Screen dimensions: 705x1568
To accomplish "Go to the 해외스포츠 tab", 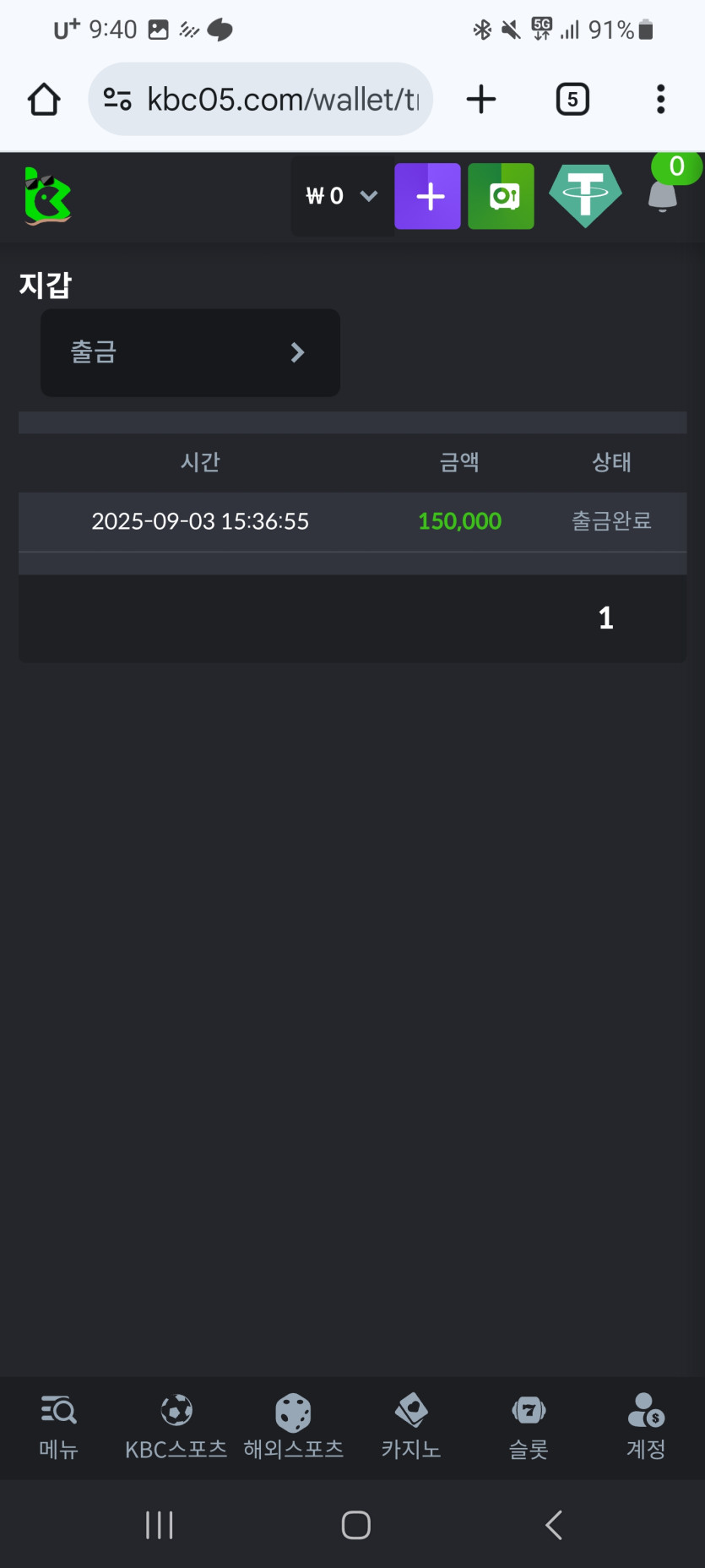I will [x=293, y=1427].
